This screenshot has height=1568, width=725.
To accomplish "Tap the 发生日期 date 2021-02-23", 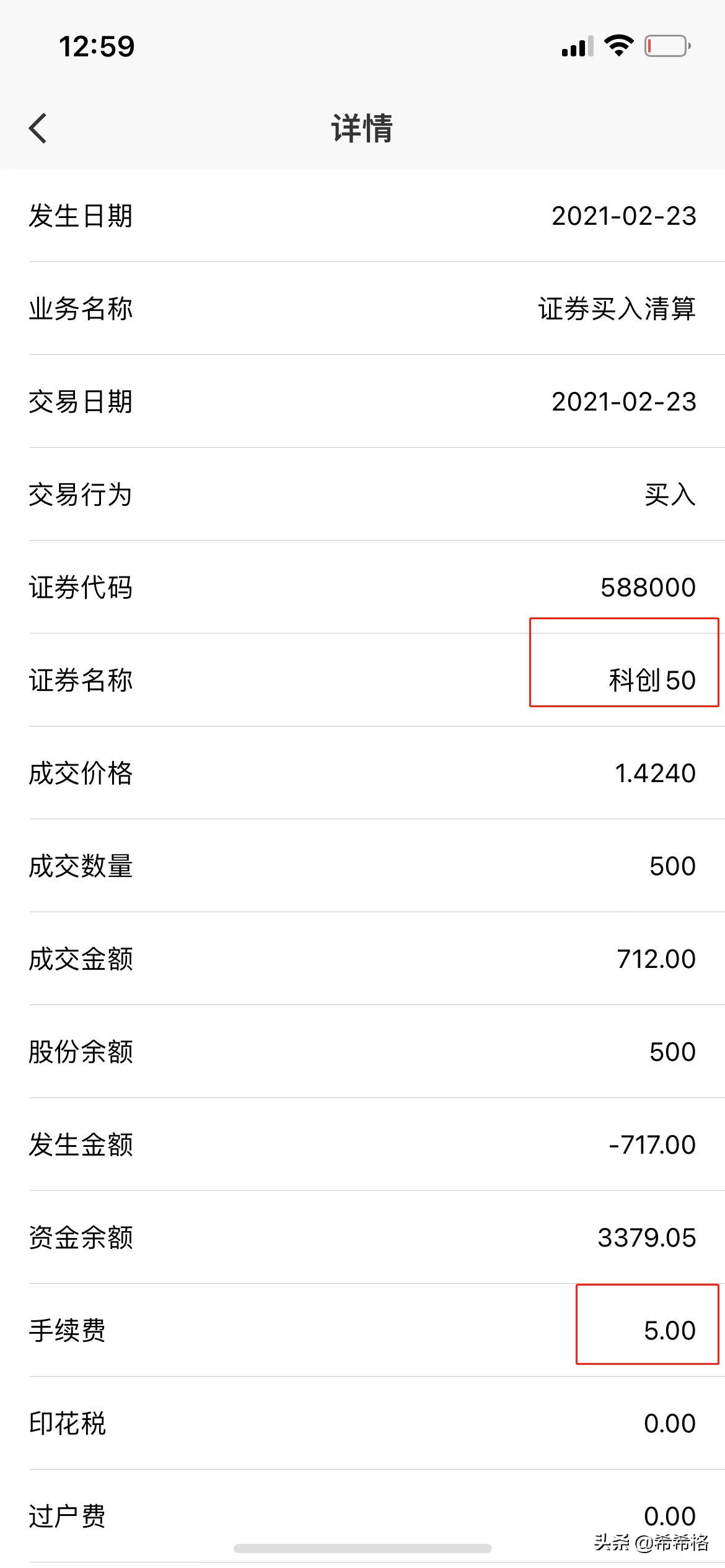I will [x=624, y=216].
